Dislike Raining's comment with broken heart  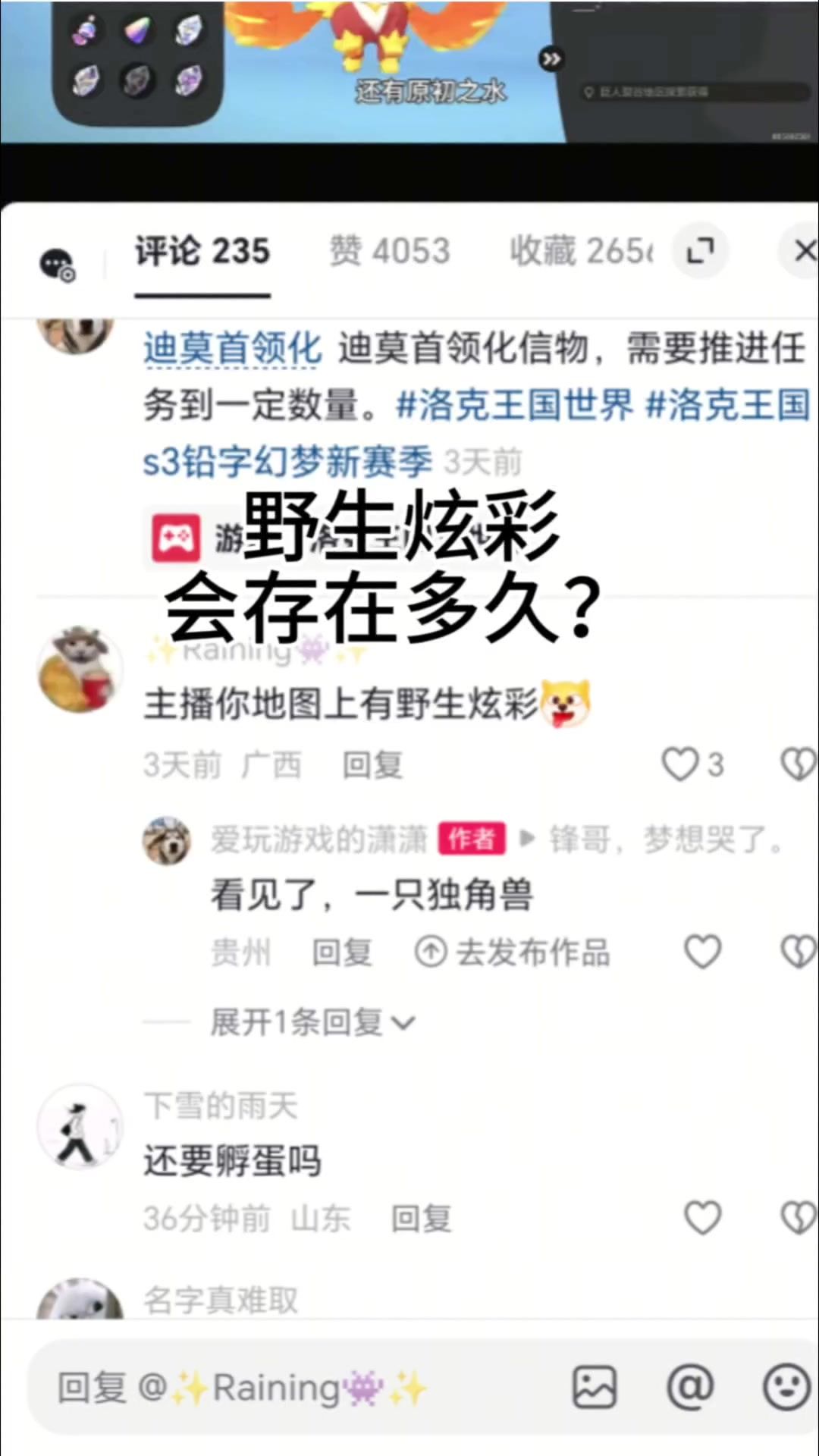pyautogui.click(x=799, y=764)
